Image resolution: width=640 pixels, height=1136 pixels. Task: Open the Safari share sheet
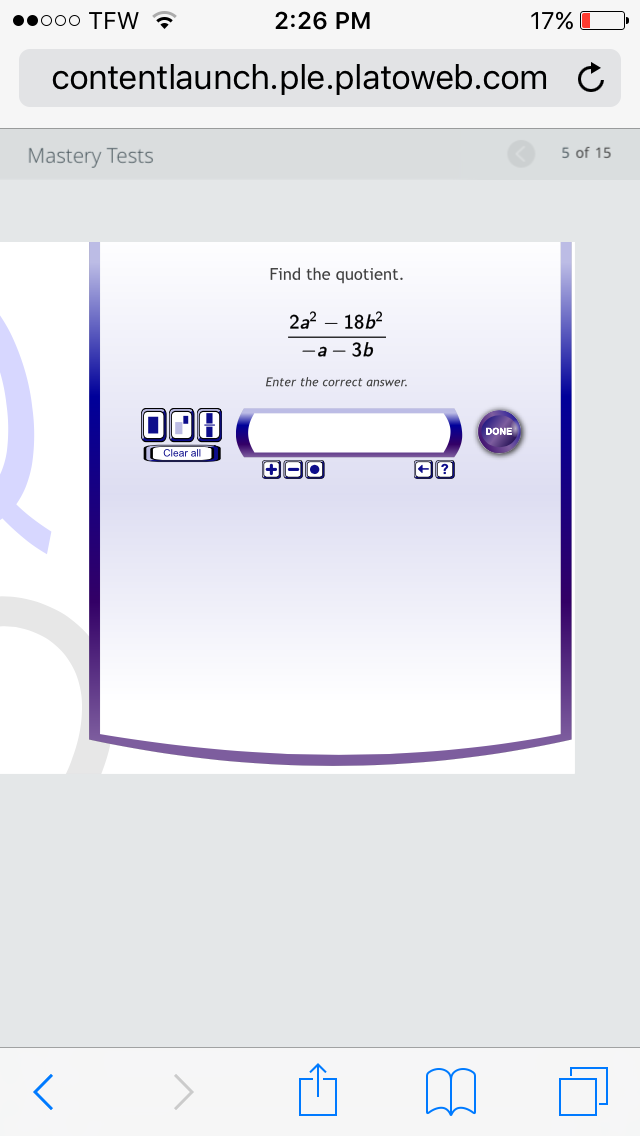click(318, 1088)
